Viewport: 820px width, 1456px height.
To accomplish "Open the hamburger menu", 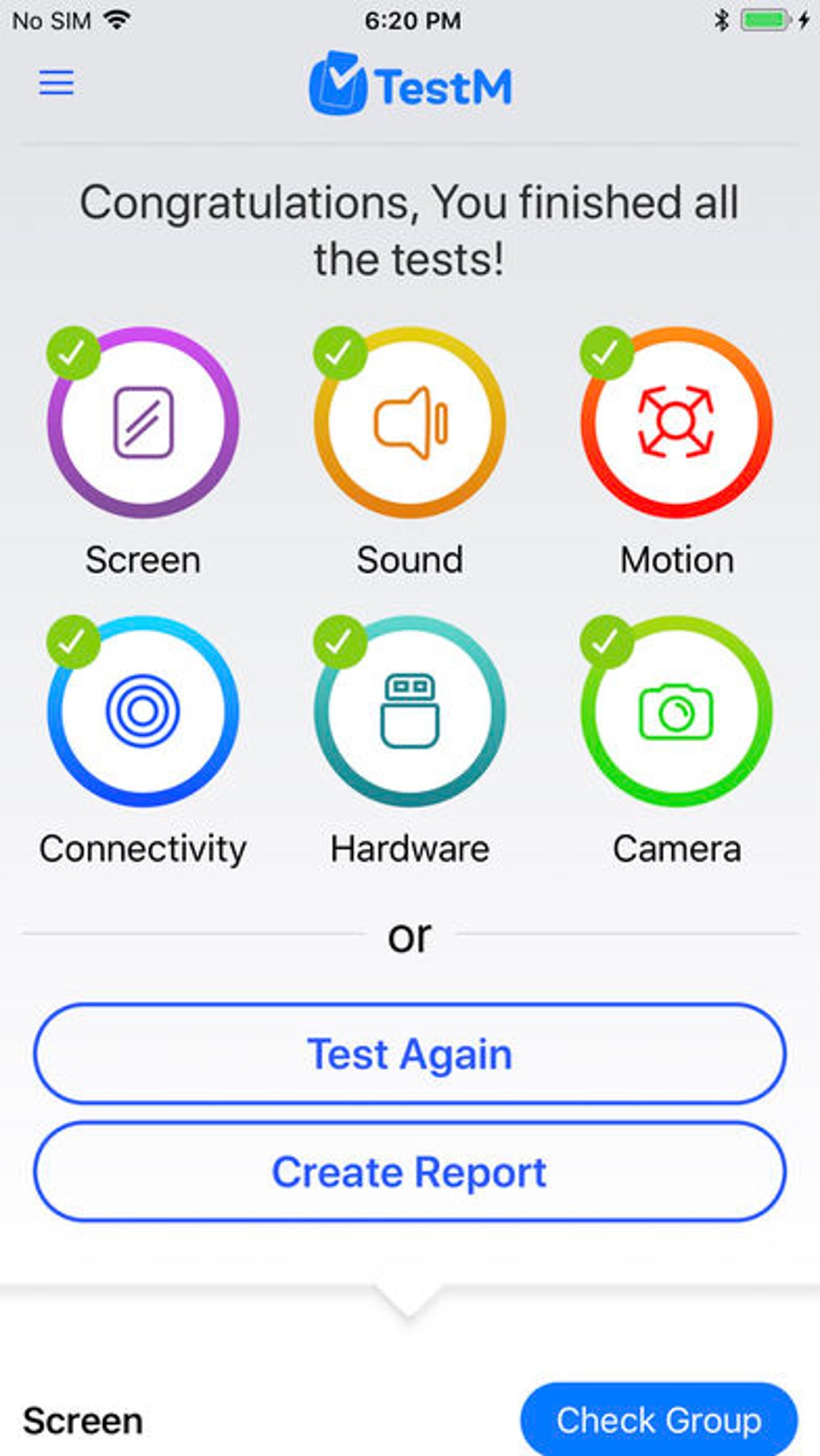I will [56, 83].
